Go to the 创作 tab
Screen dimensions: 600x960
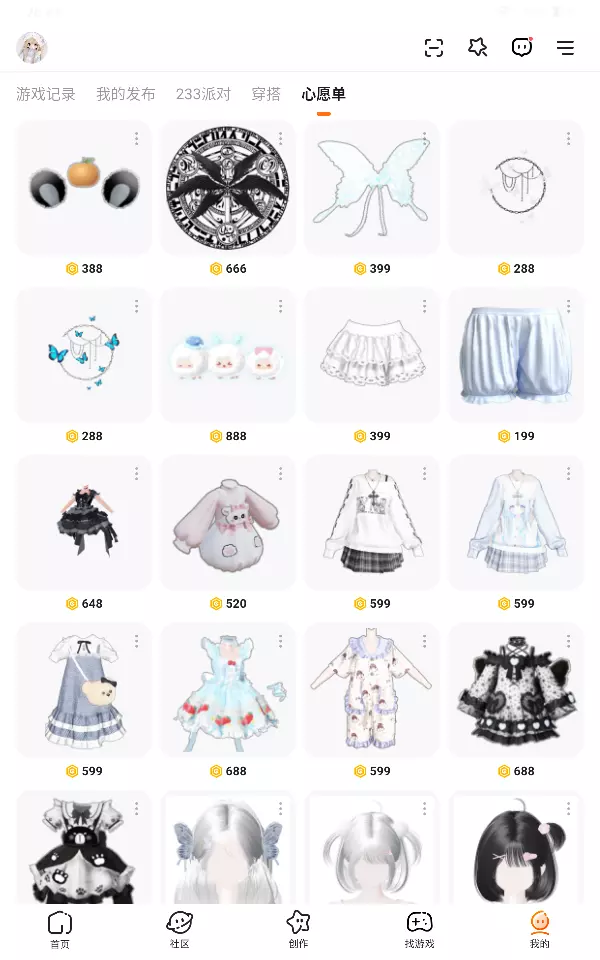[299, 930]
